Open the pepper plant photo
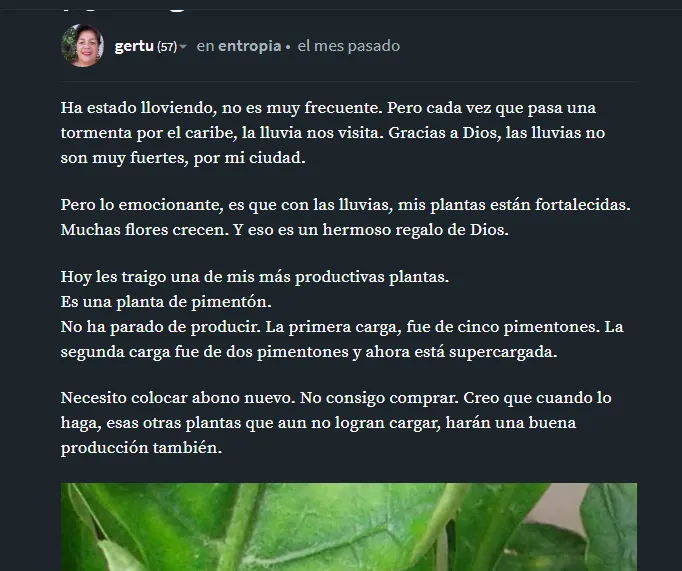The height and width of the screenshot is (571, 682). click(348, 526)
